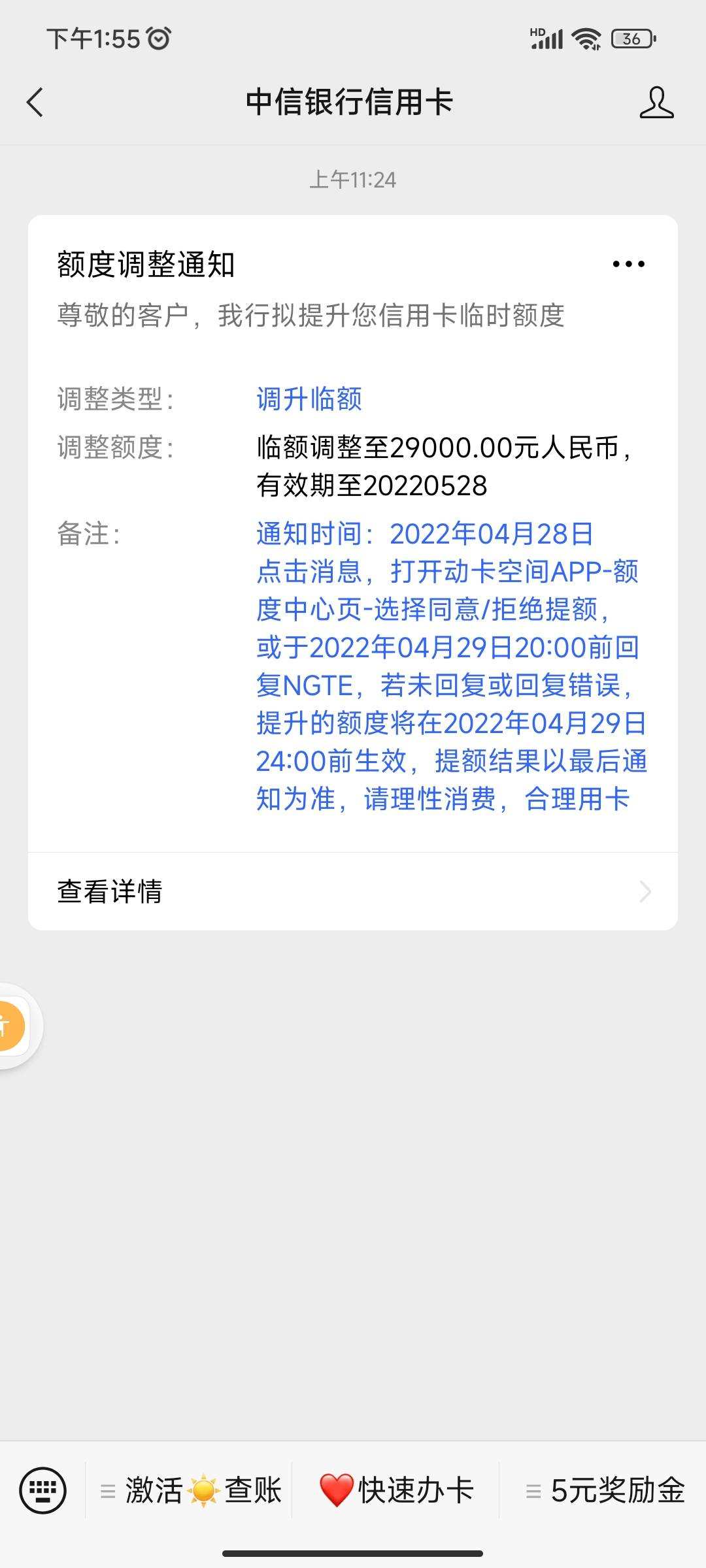Switch to keyboard input mode

click(43, 1490)
